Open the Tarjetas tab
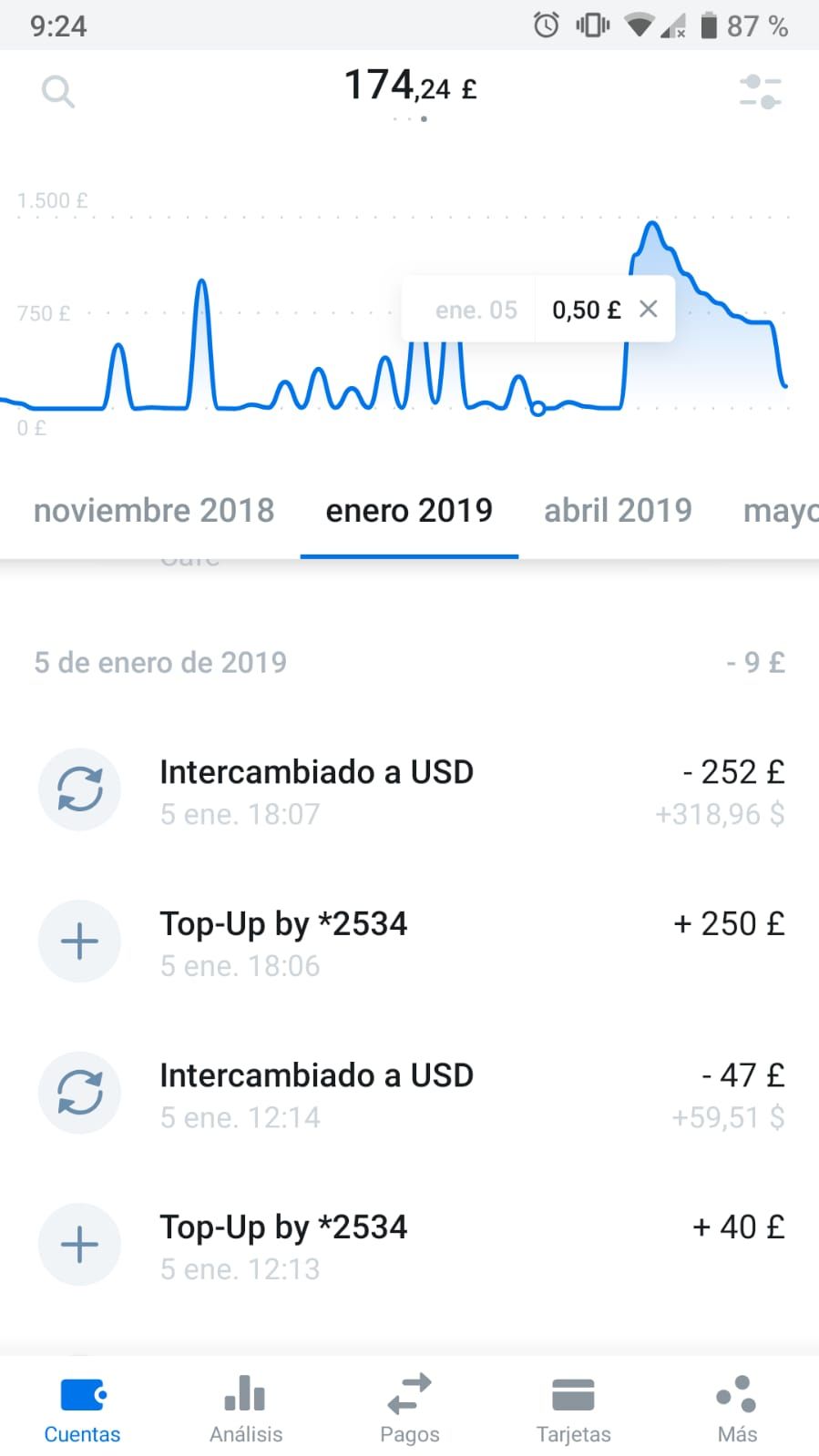 coord(573,1409)
